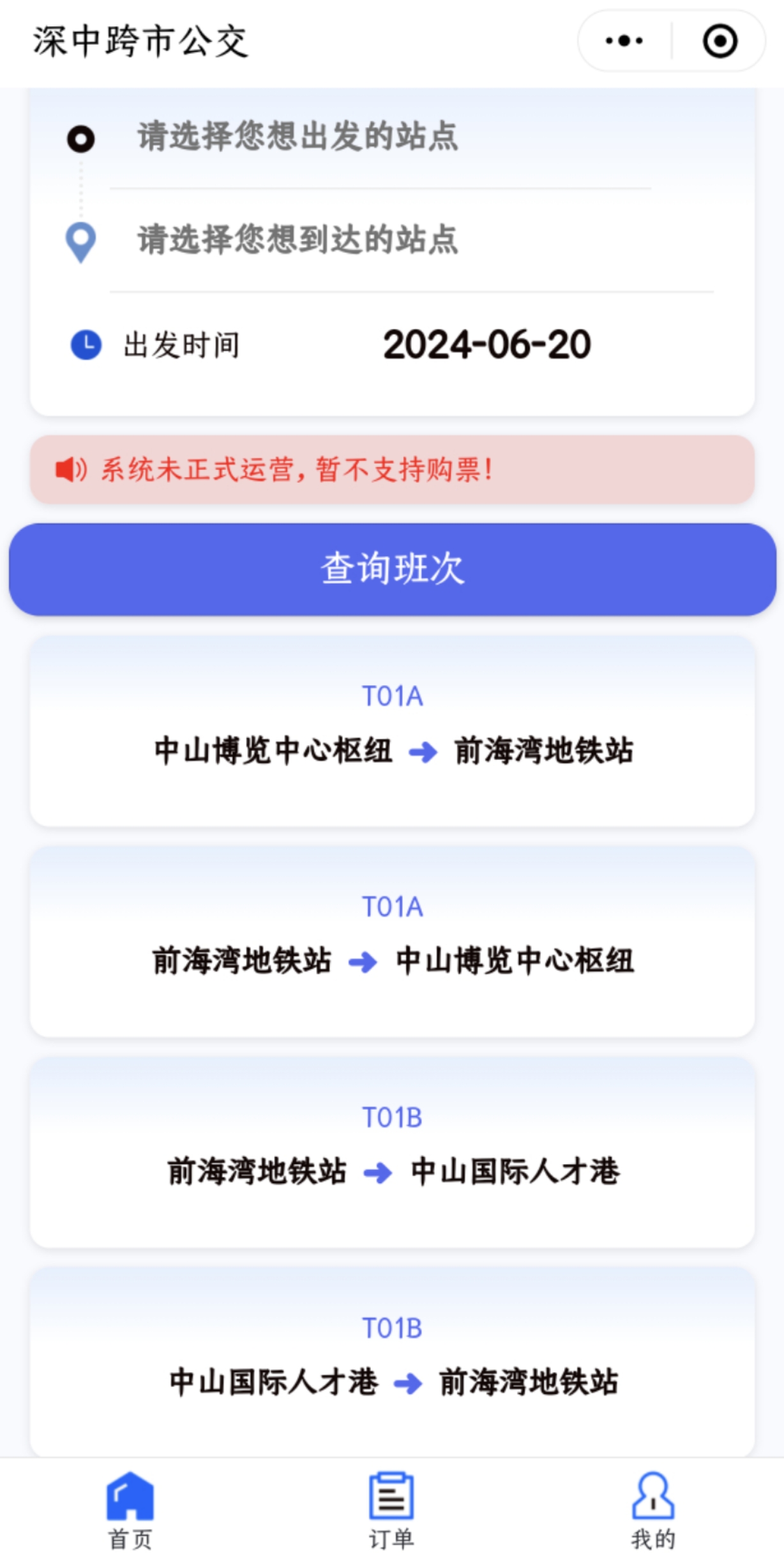784x1556 pixels.
Task: Open T01A route 中山博览中心枢纽 to 前海湾地铁站
Action: [392, 731]
